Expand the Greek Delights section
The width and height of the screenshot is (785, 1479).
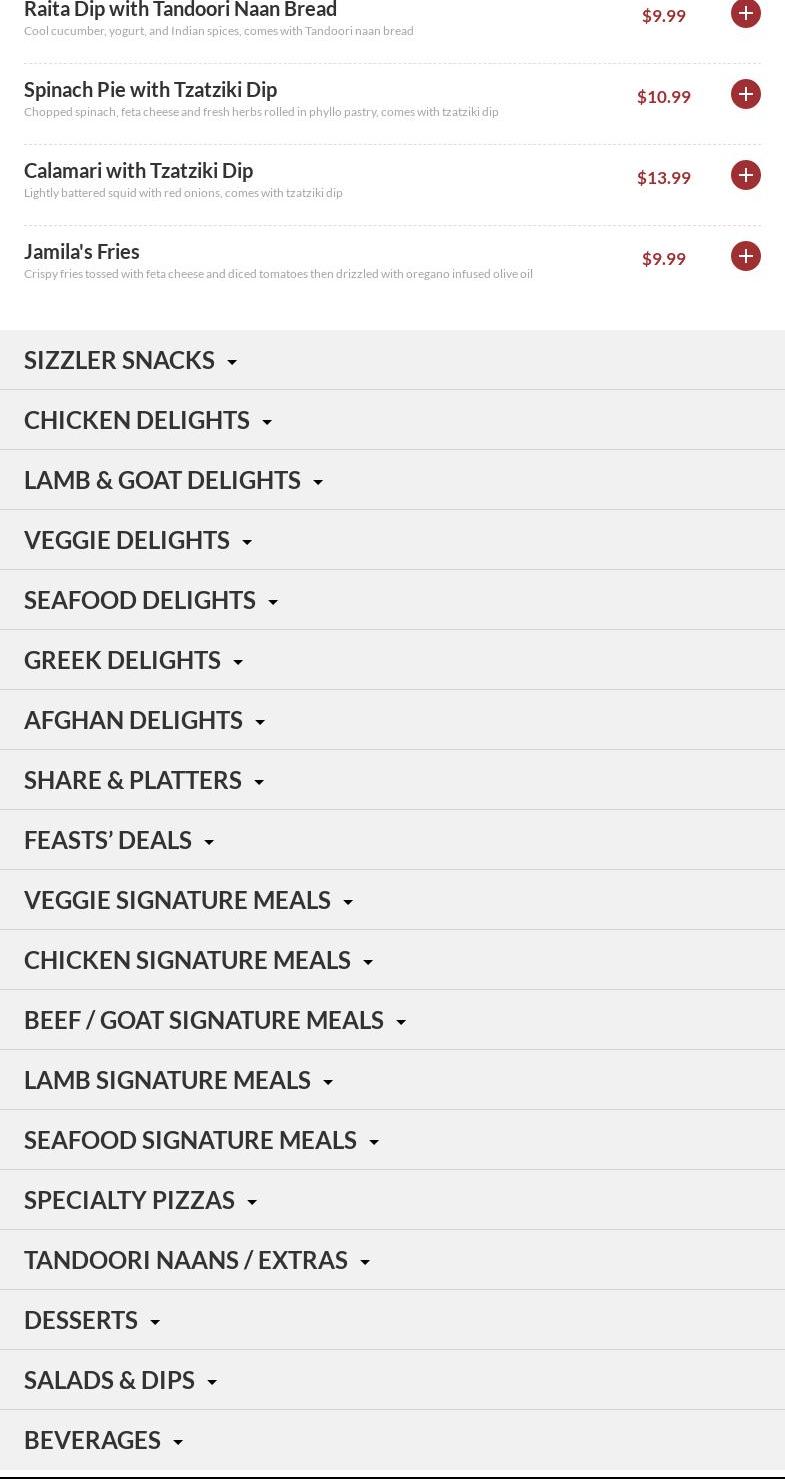tap(134, 660)
